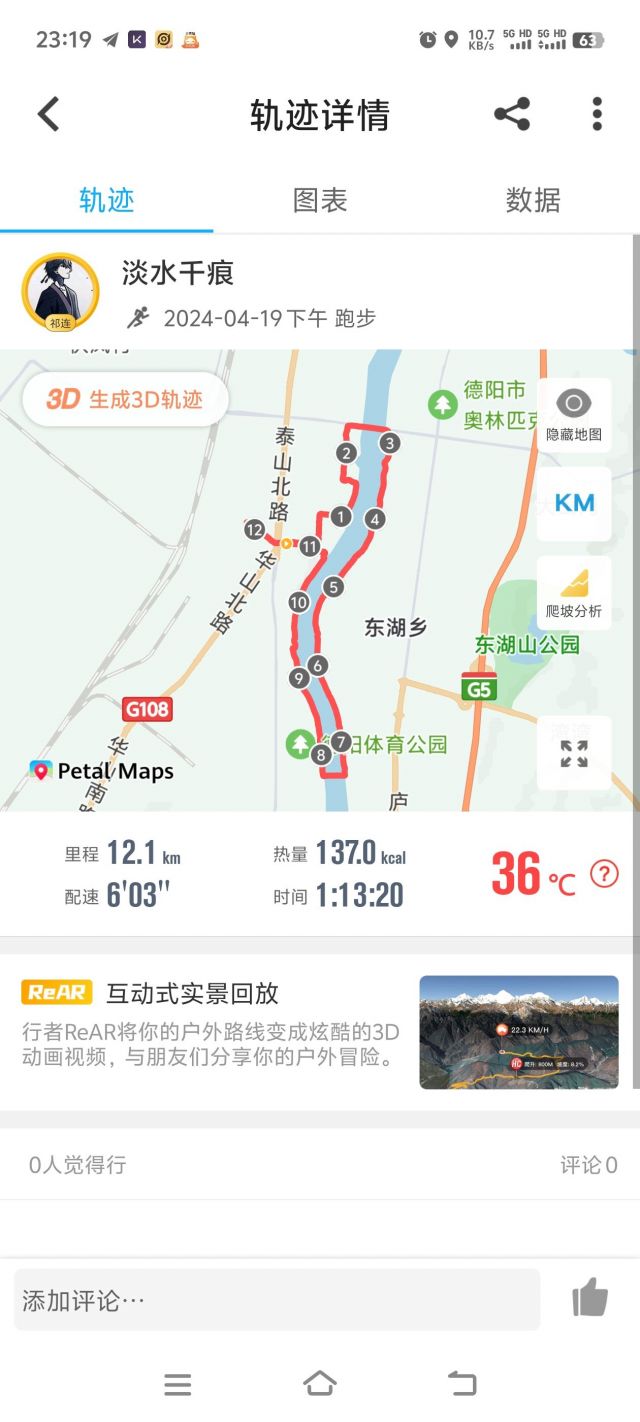640x1422 pixels.
Task: Switch to the 图表 tab
Action: point(320,200)
